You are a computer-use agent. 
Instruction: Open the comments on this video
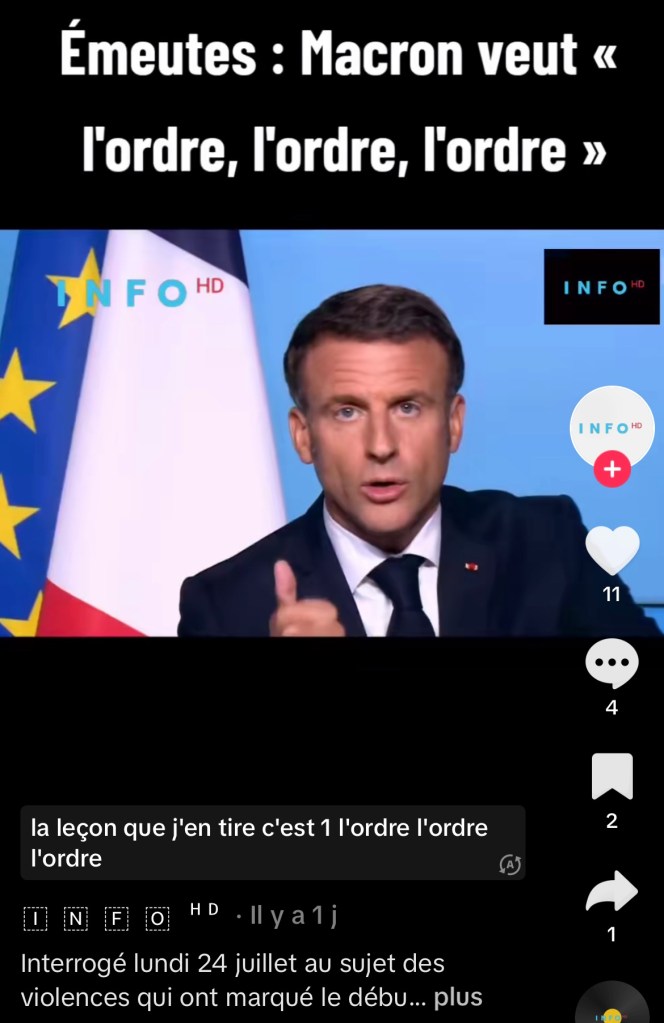point(612,664)
